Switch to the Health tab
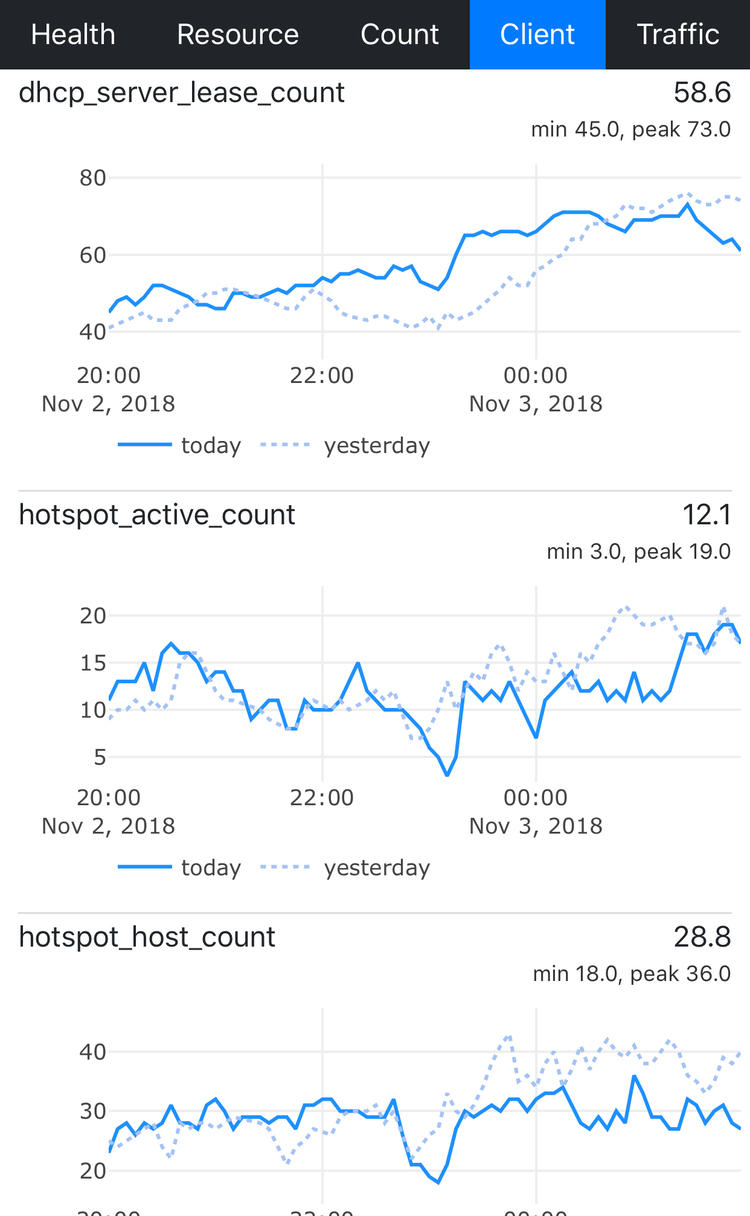 [72, 34]
